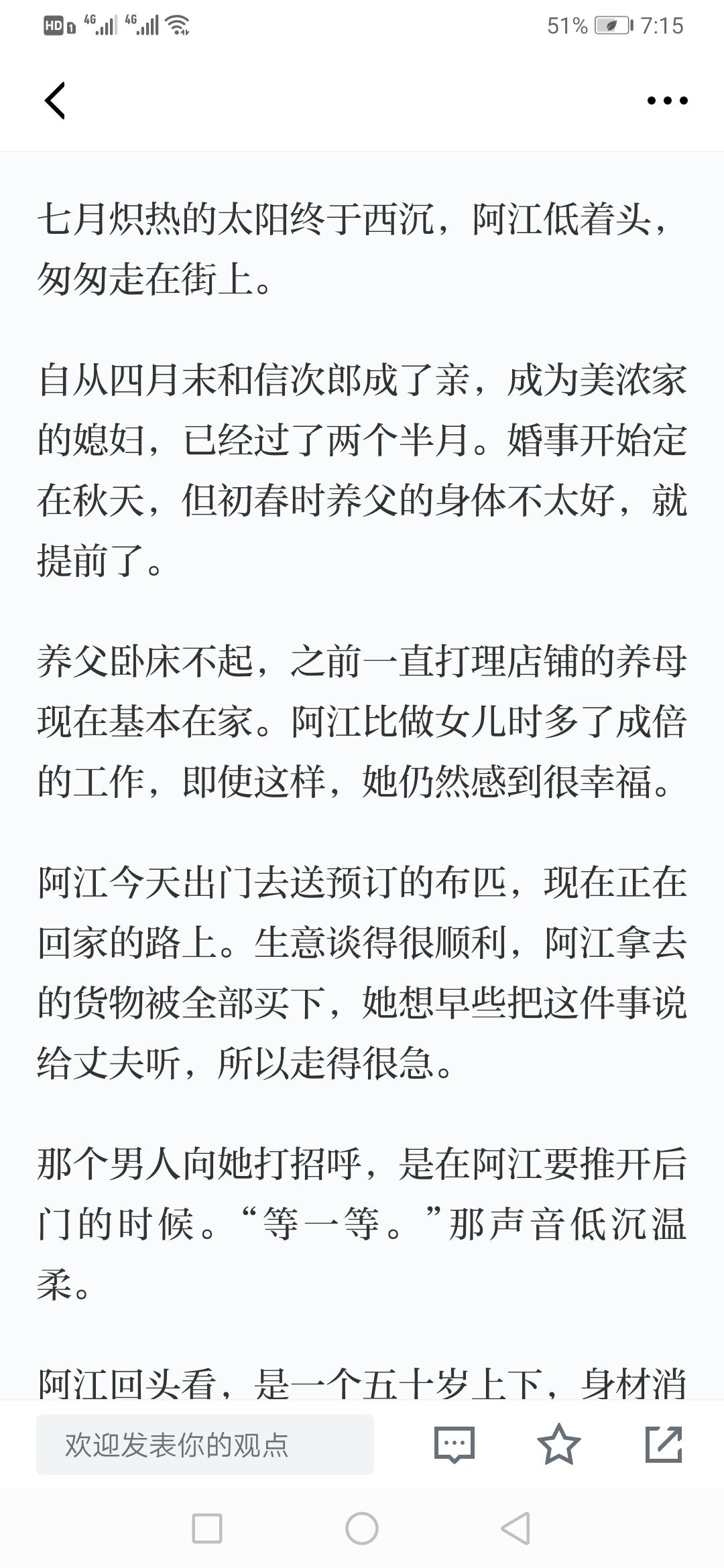This screenshot has height=1568, width=724.
Task: Favorite this article with the star
Action: [558, 1444]
